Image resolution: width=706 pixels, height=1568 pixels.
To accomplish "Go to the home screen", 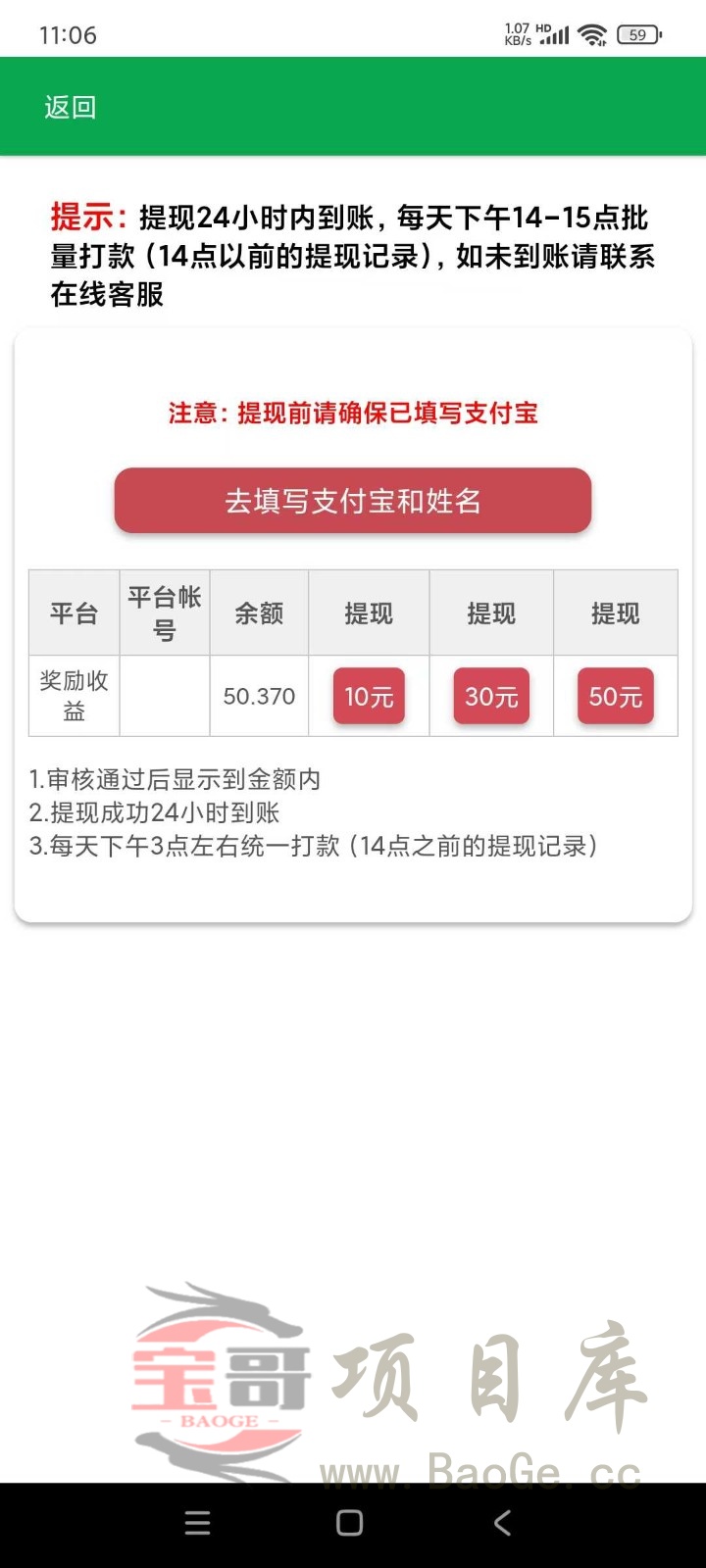I will 349,1523.
